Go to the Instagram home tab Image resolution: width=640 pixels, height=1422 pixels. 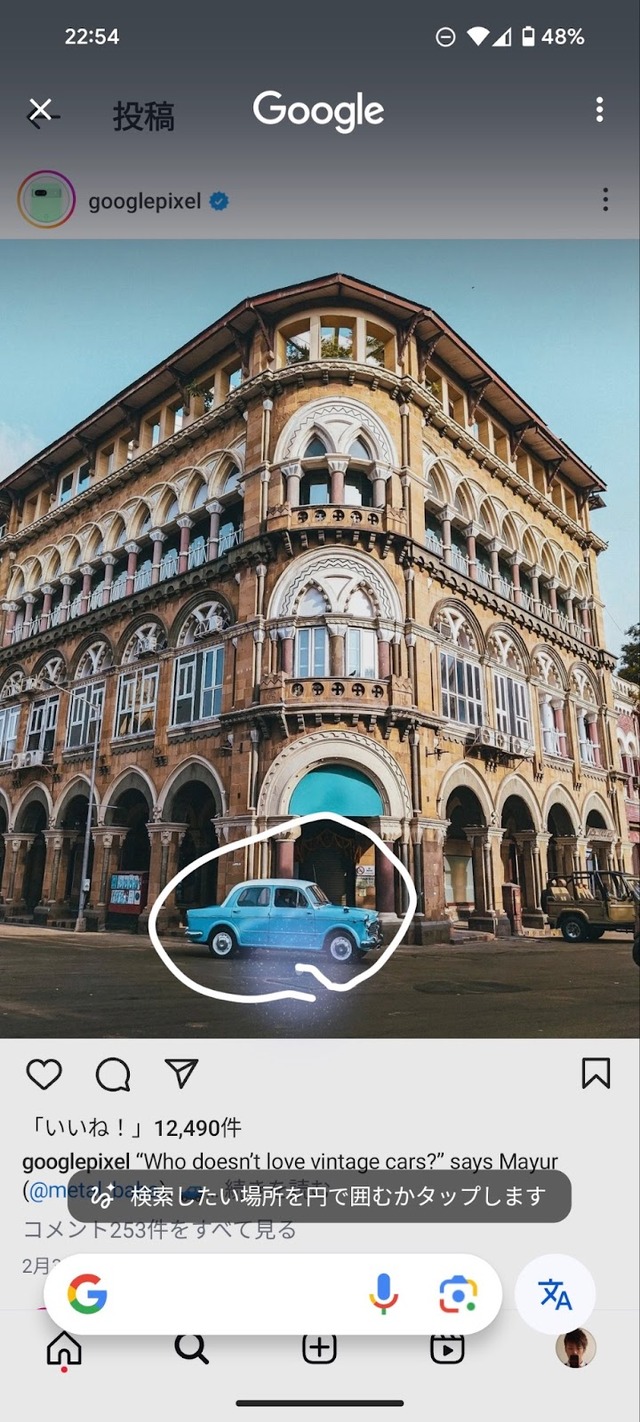(64, 1349)
